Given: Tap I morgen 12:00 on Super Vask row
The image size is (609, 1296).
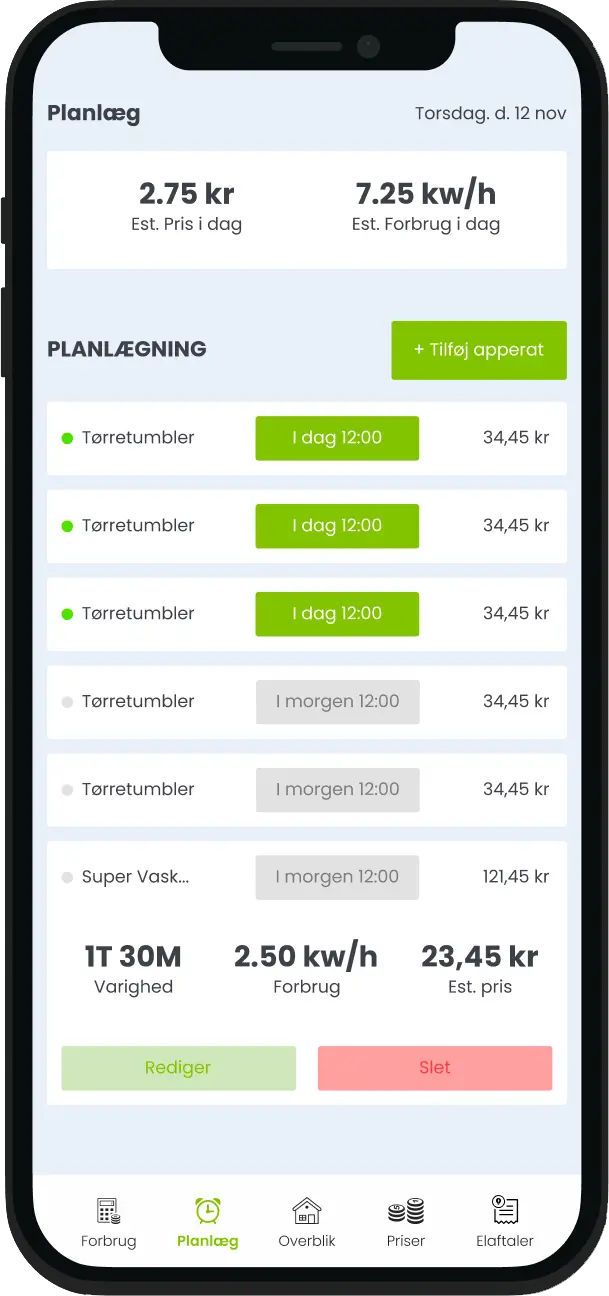Looking at the screenshot, I should pos(337,877).
